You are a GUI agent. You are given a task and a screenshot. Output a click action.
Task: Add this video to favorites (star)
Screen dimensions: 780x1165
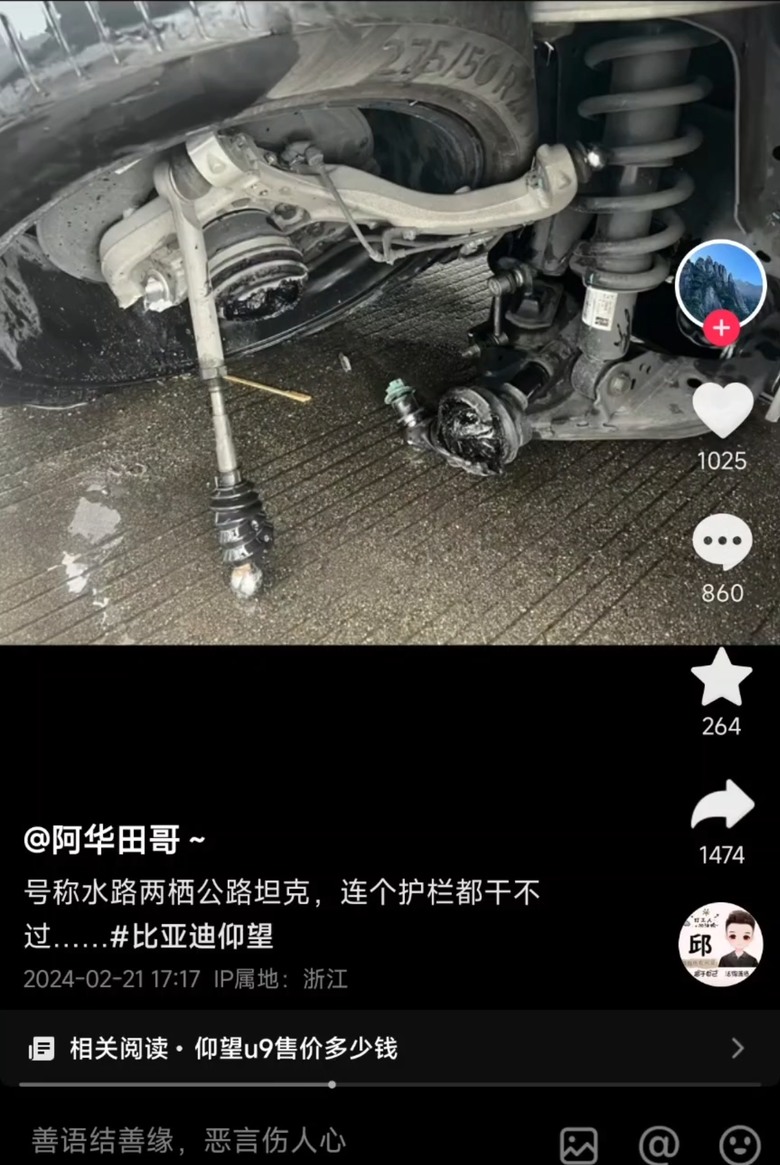(722, 678)
